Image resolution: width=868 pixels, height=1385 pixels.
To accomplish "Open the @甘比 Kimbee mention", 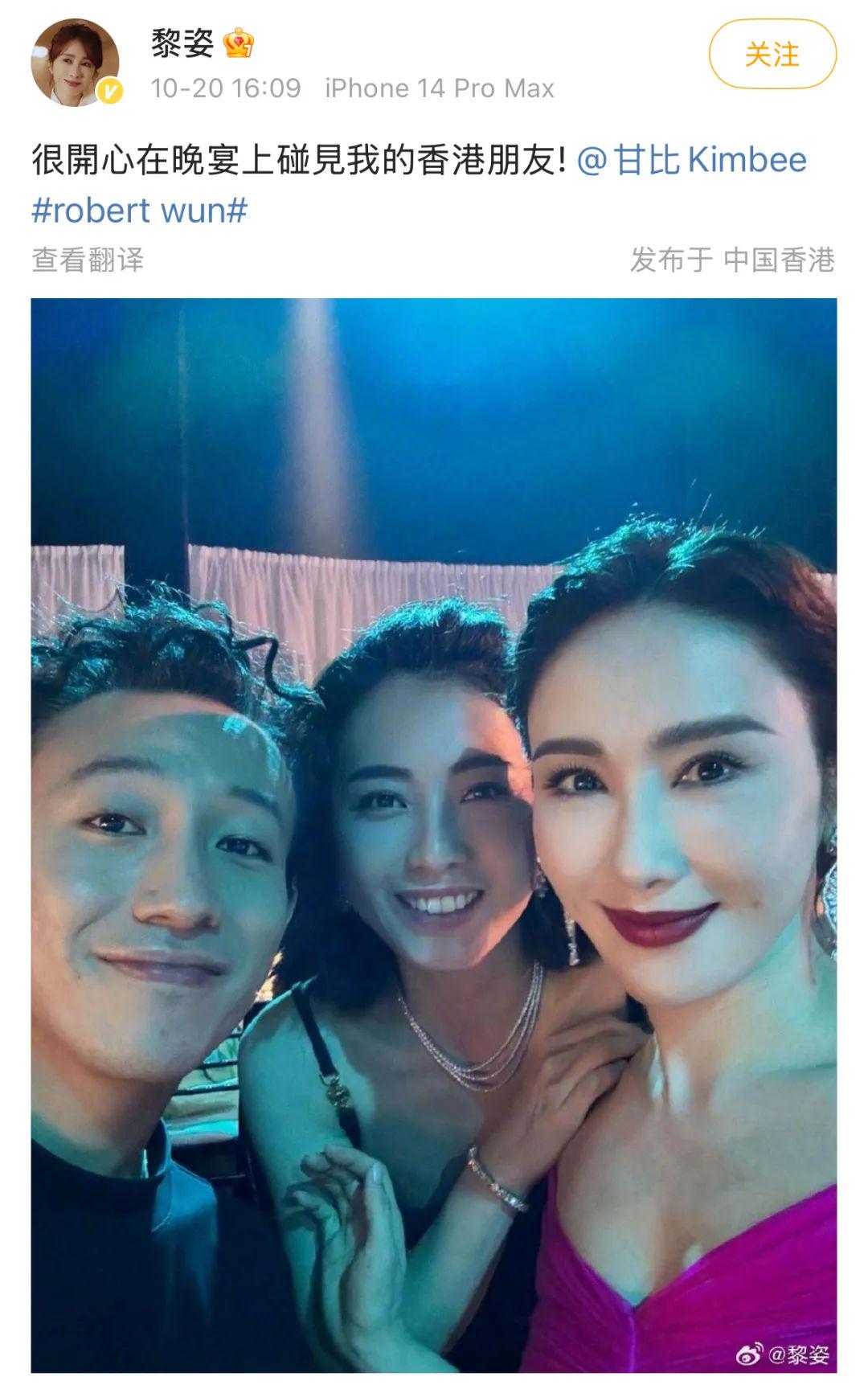I will (x=692, y=160).
